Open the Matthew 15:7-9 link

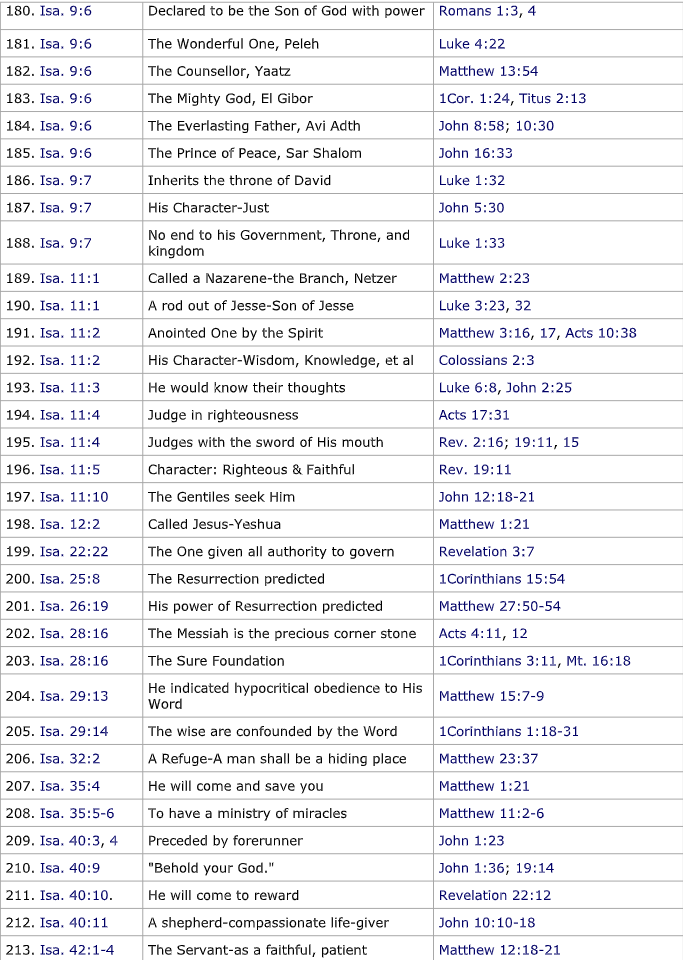pos(491,696)
